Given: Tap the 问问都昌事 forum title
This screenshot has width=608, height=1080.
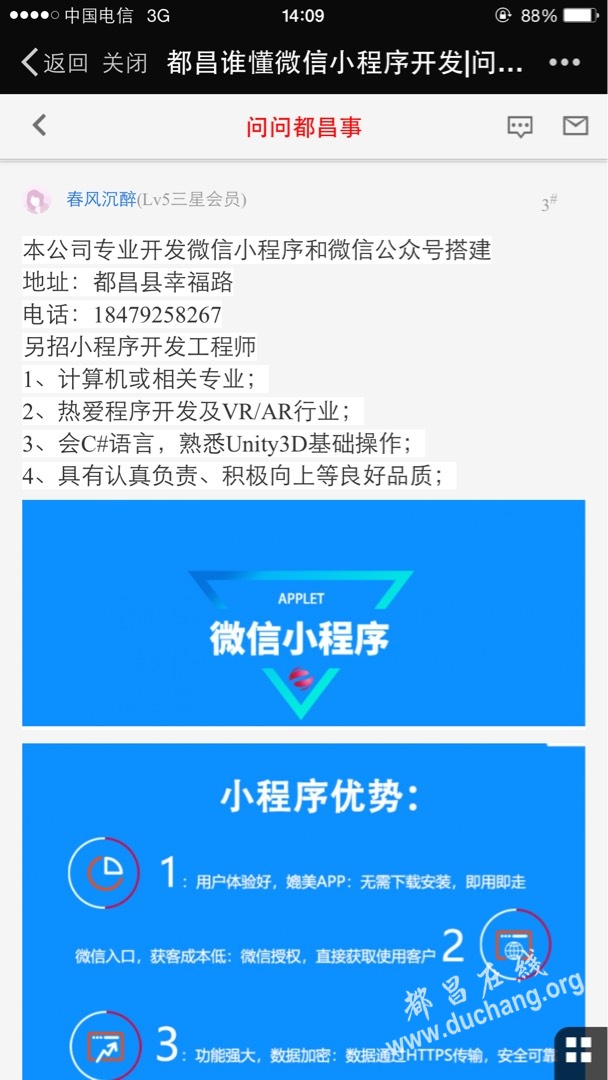Looking at the screenshot, I should pos(303,127).
